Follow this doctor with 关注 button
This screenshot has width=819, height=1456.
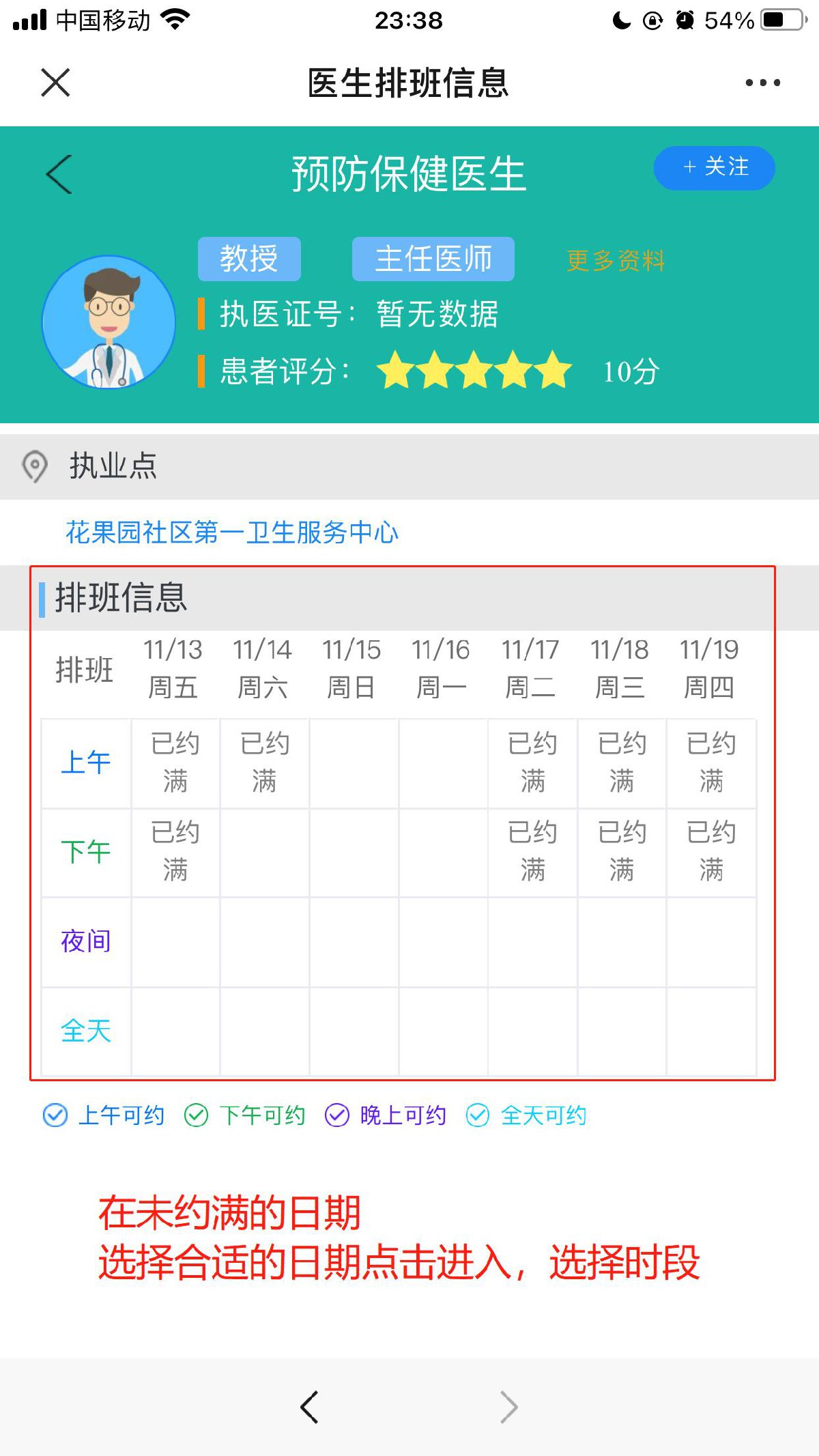714,167
